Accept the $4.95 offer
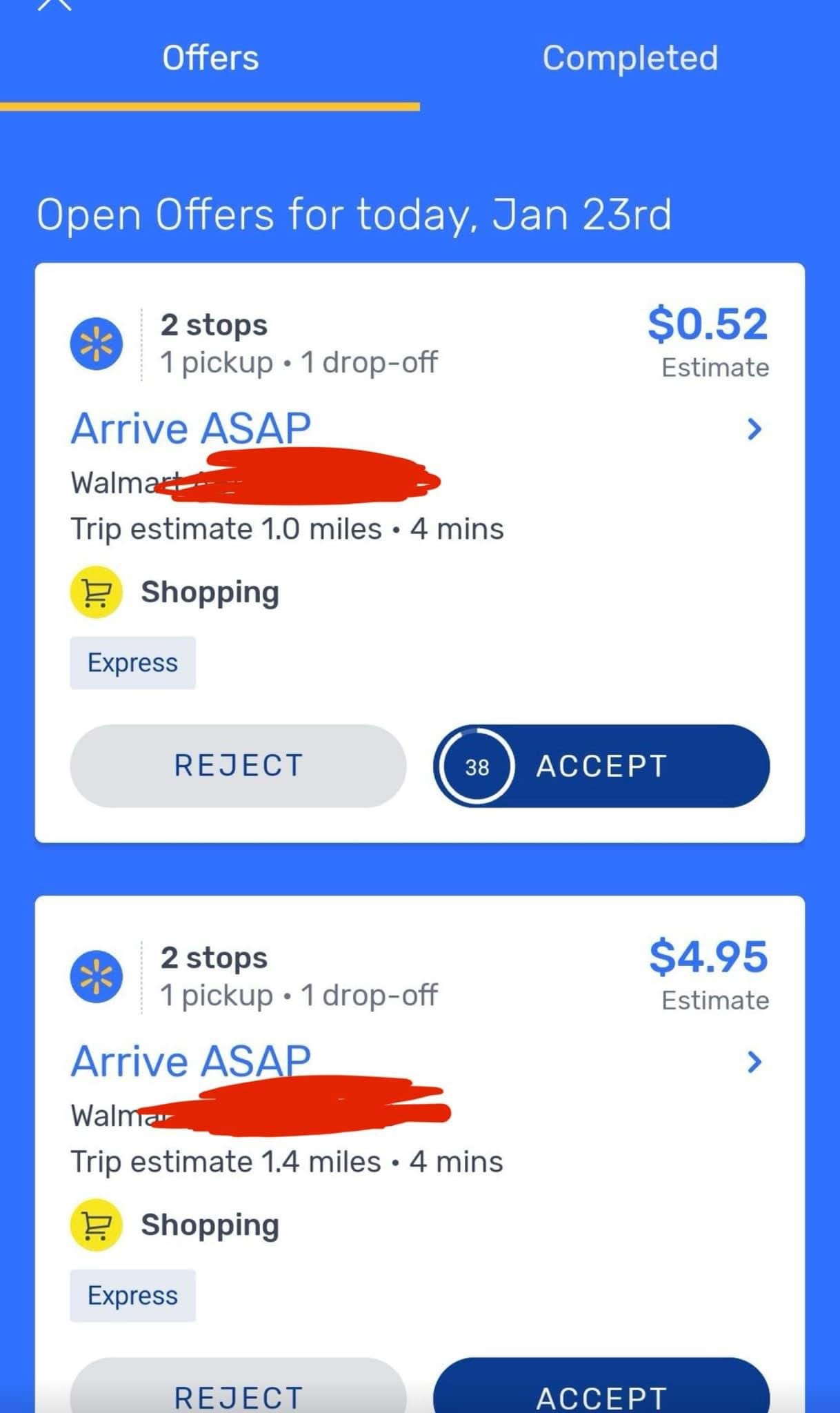Image resolution: width=840 pixels, height=1413 pixels. point(600,1396)
